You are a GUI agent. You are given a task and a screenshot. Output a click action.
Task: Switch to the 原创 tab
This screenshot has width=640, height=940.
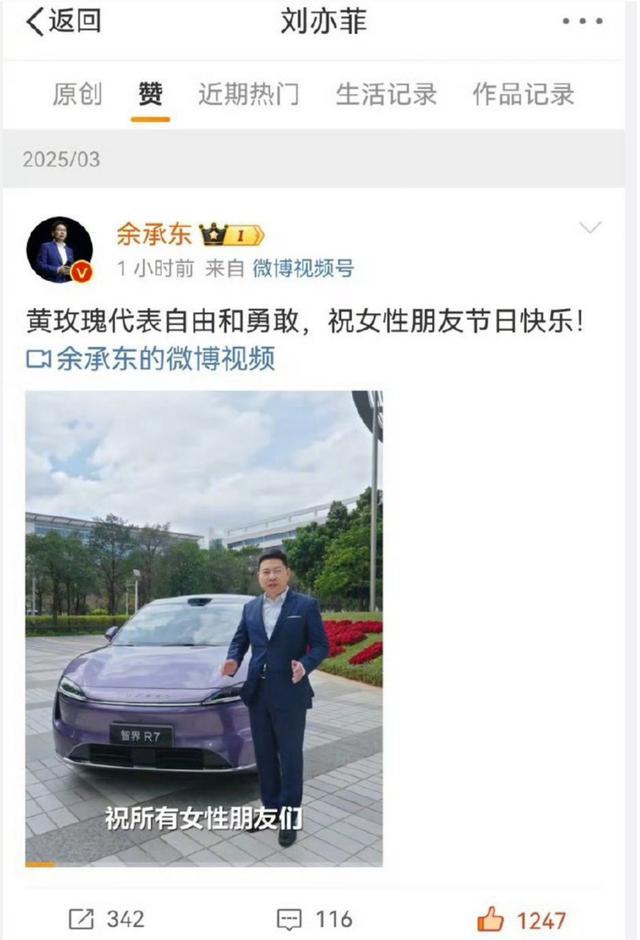click(77, 95)
